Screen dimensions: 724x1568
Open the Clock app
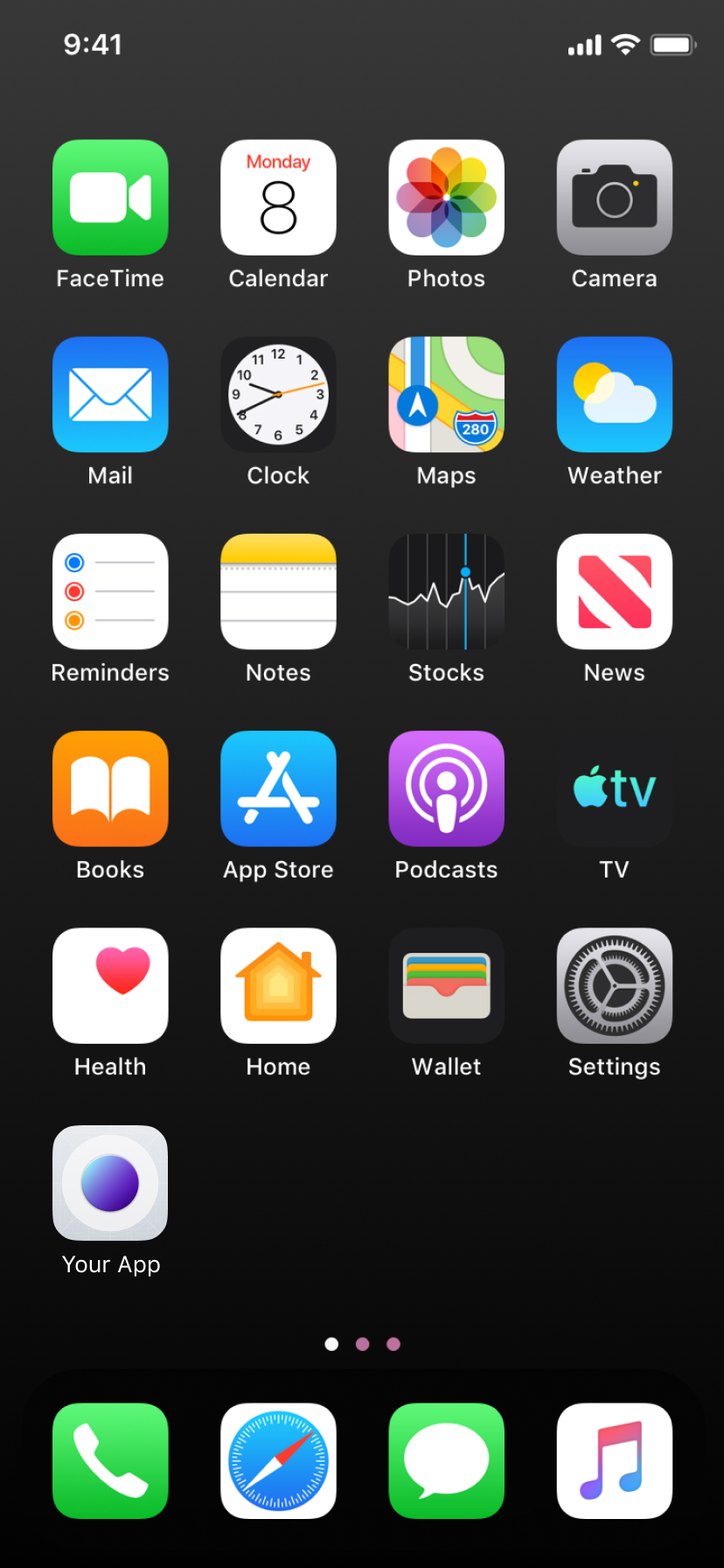point(278,395)
